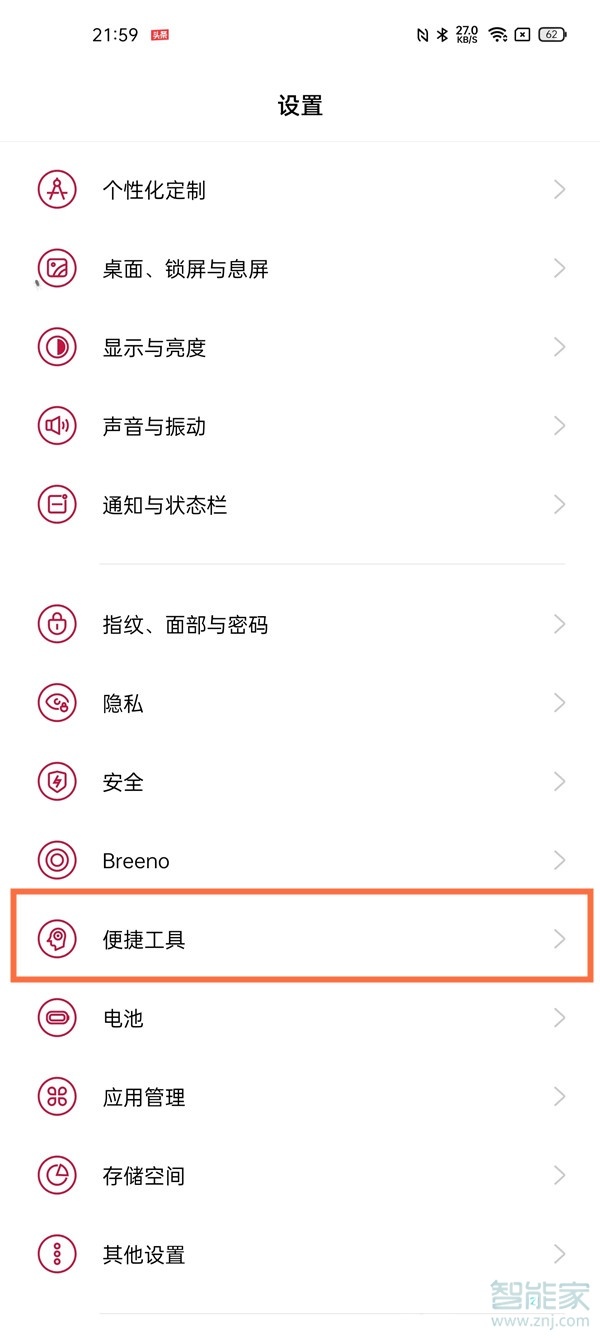Image resolution: width=600 pixels, height=1340 pixels.
Task: Go to 桌面、锁屏与息屏 settings
Action: [185, 269]
